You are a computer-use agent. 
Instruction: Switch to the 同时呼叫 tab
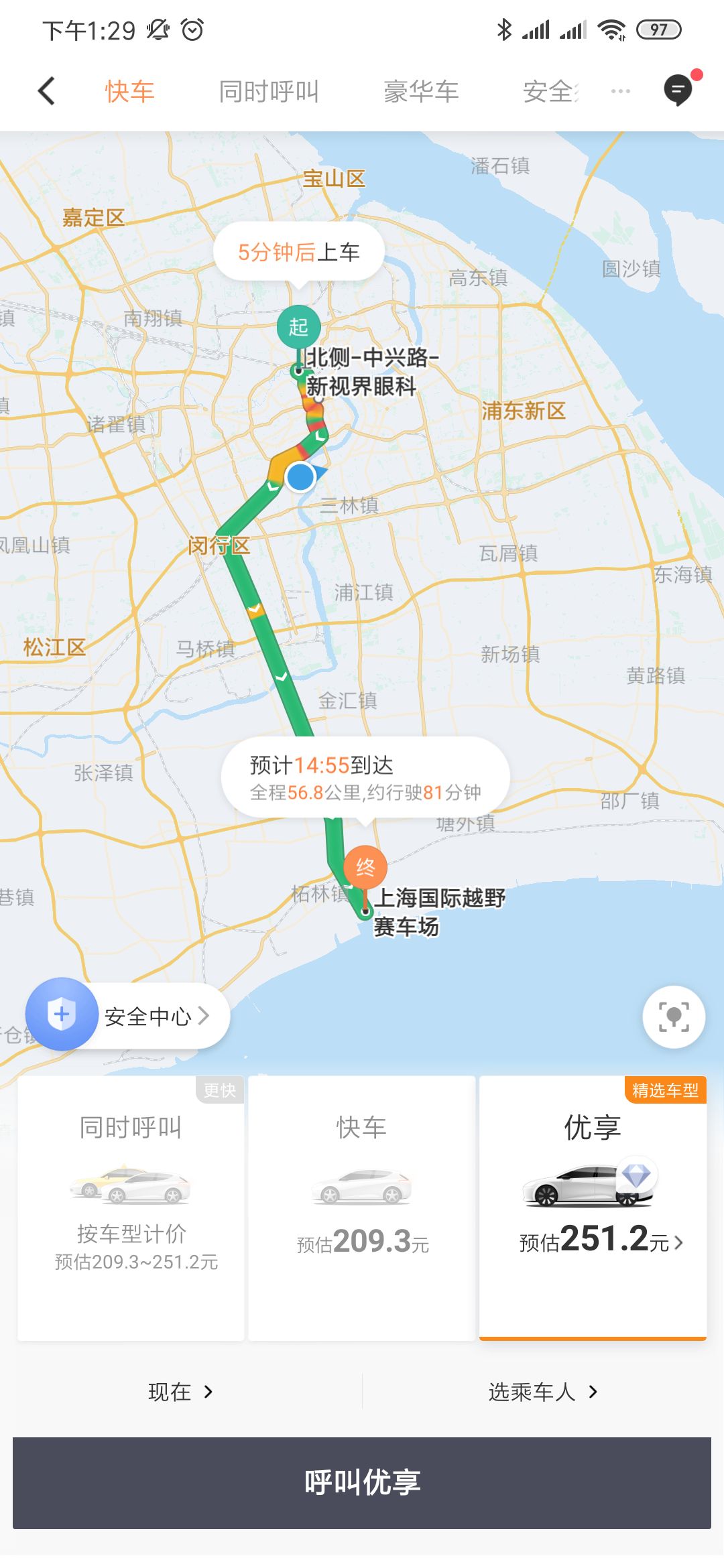268,91
